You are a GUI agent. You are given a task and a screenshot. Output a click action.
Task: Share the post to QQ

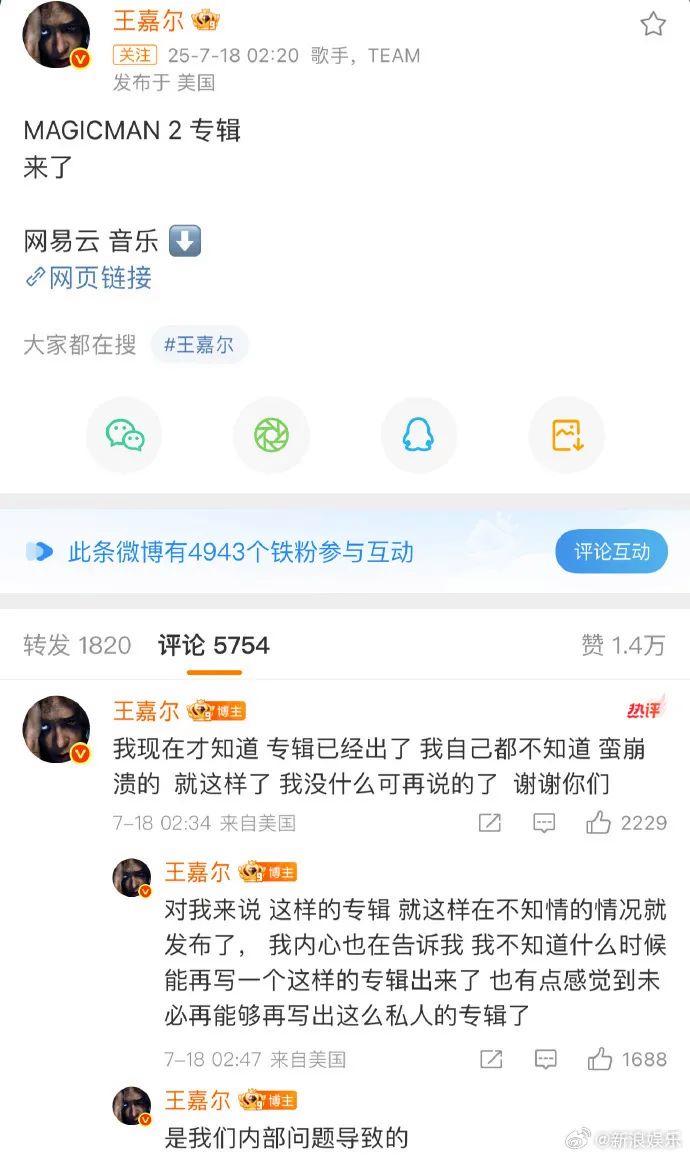[419, 435]
